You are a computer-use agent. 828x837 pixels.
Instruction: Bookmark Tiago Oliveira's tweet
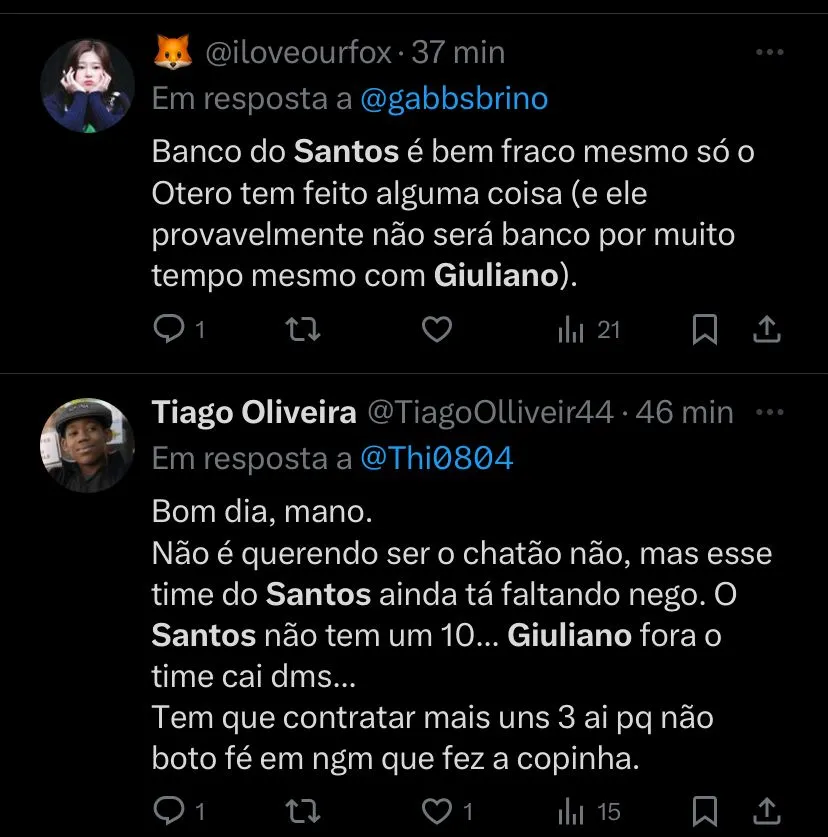(x=705, y=809)
